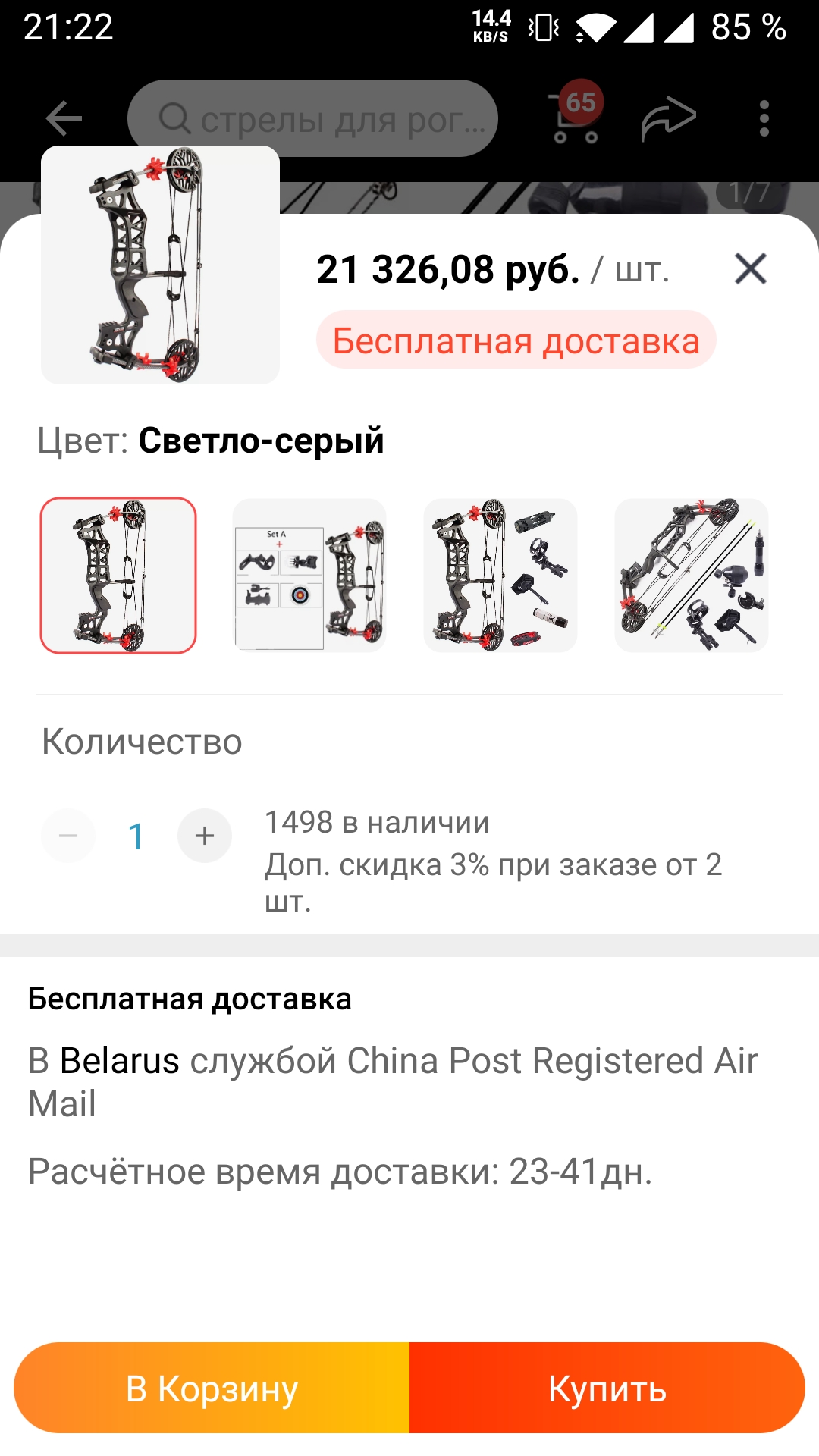The height and width of the screenshot is (1456, 819).
Task: Enlarge the product preview image at top
Action: (x=160, y=265)
